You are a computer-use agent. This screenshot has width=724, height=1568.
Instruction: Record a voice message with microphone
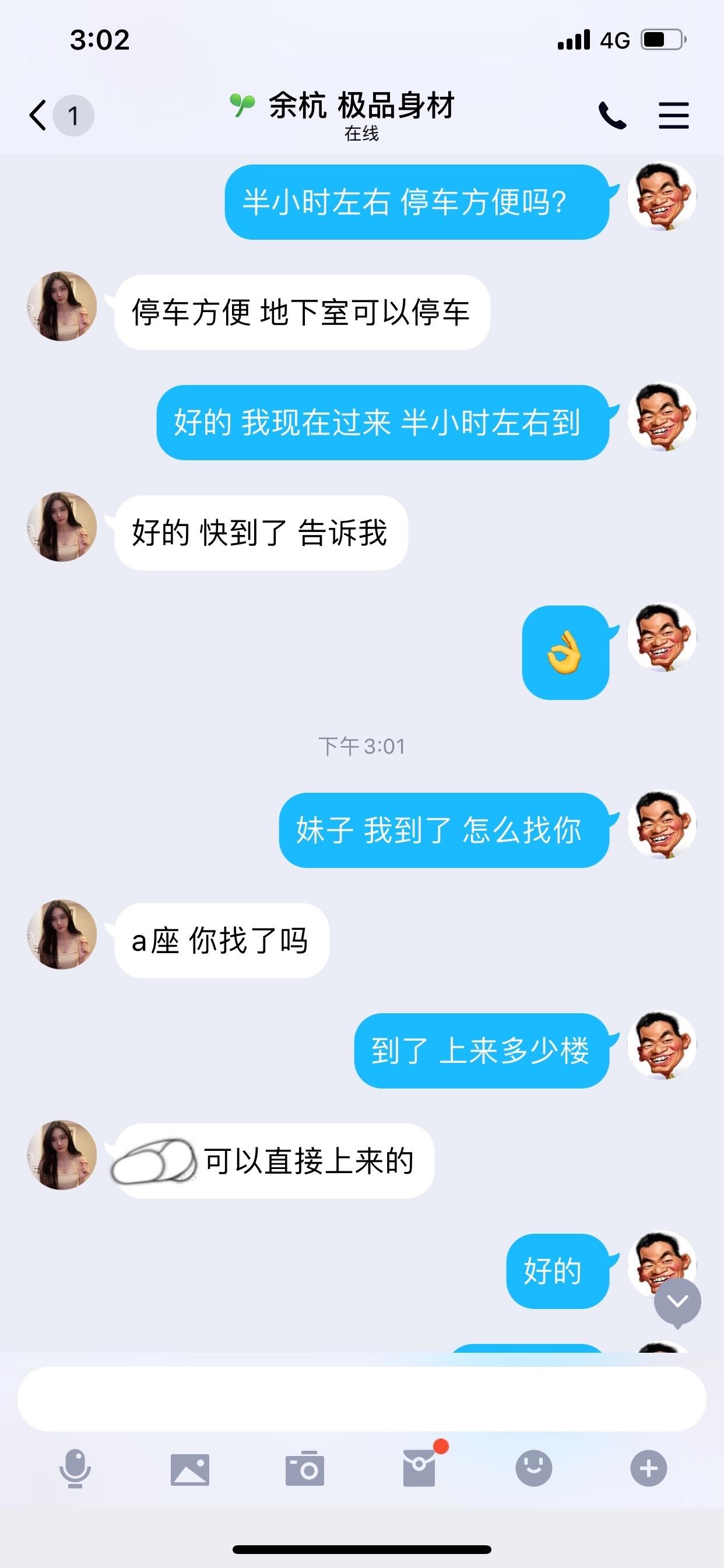75,1469
